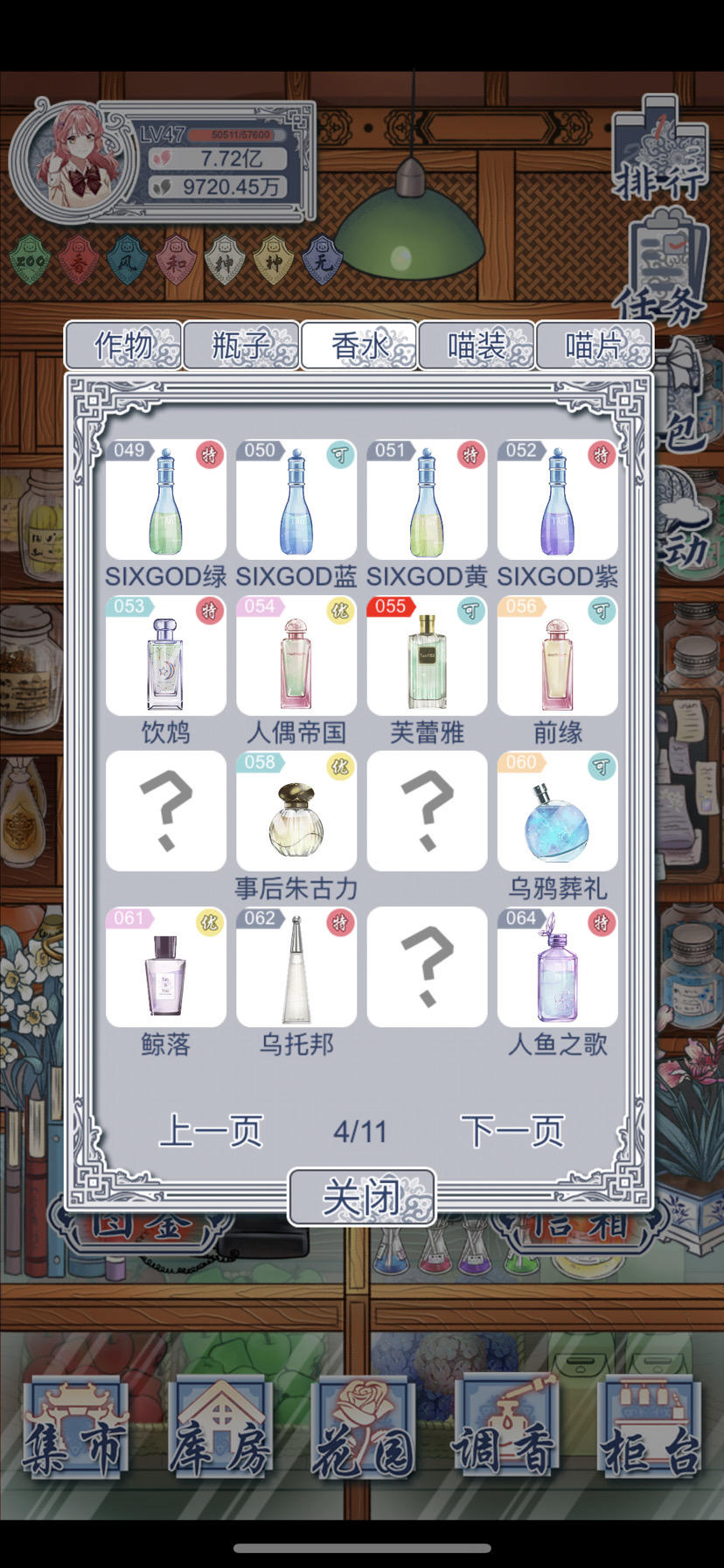The image size is (724, 1568).
Task: Switch to the 瓶子 tab
Action: (x=240, y=346)
